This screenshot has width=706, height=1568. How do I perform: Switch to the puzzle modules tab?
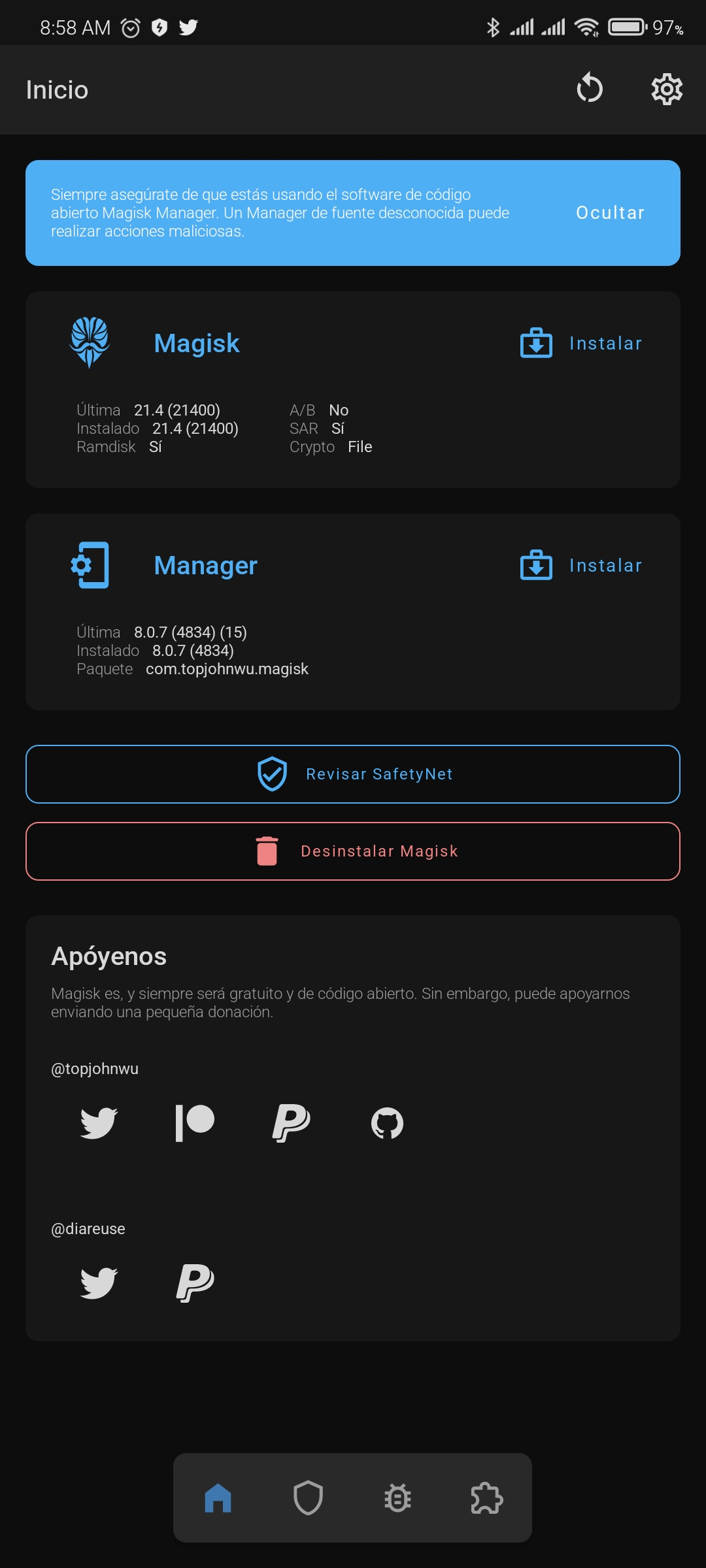(x=487, y=1497)
